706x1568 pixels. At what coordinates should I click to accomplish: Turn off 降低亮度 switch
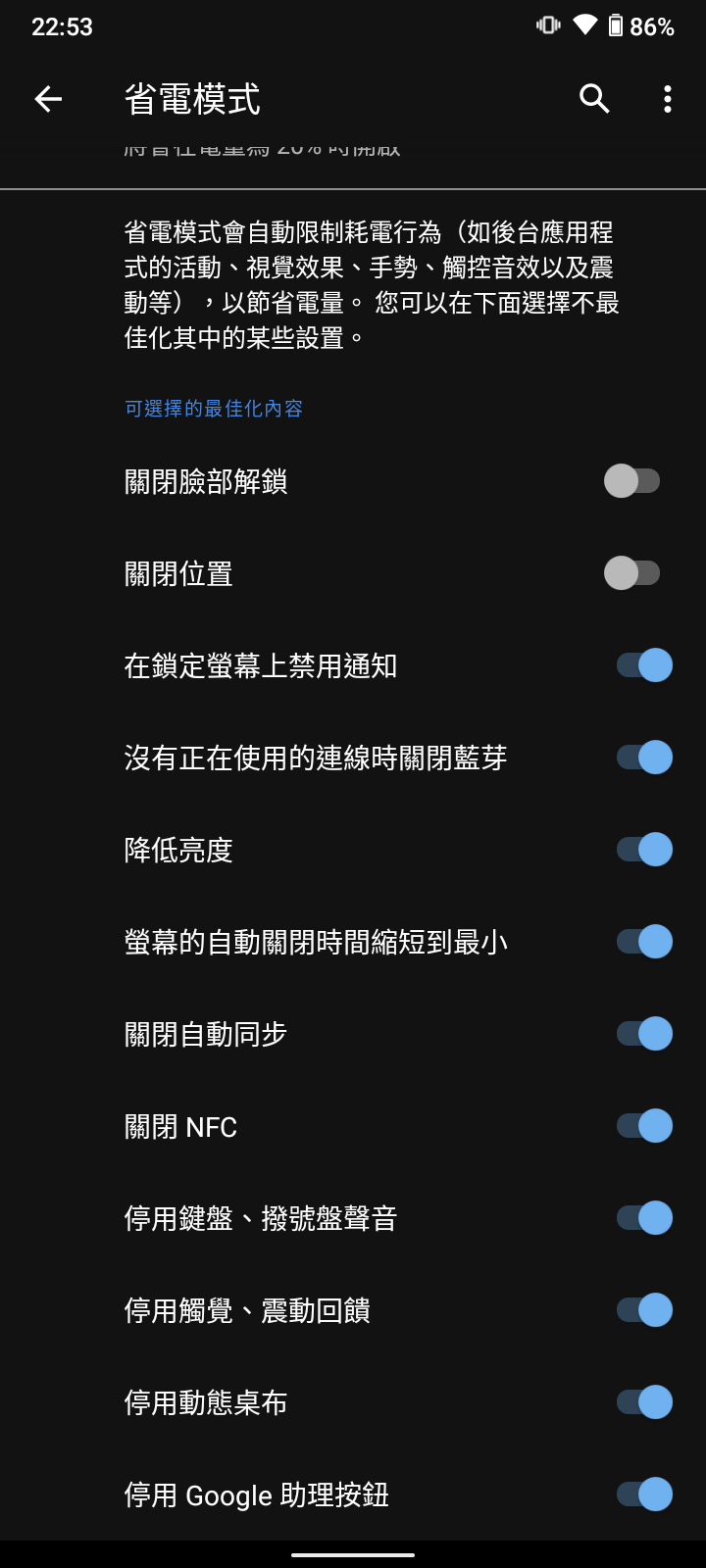click(x=644, y=850)
